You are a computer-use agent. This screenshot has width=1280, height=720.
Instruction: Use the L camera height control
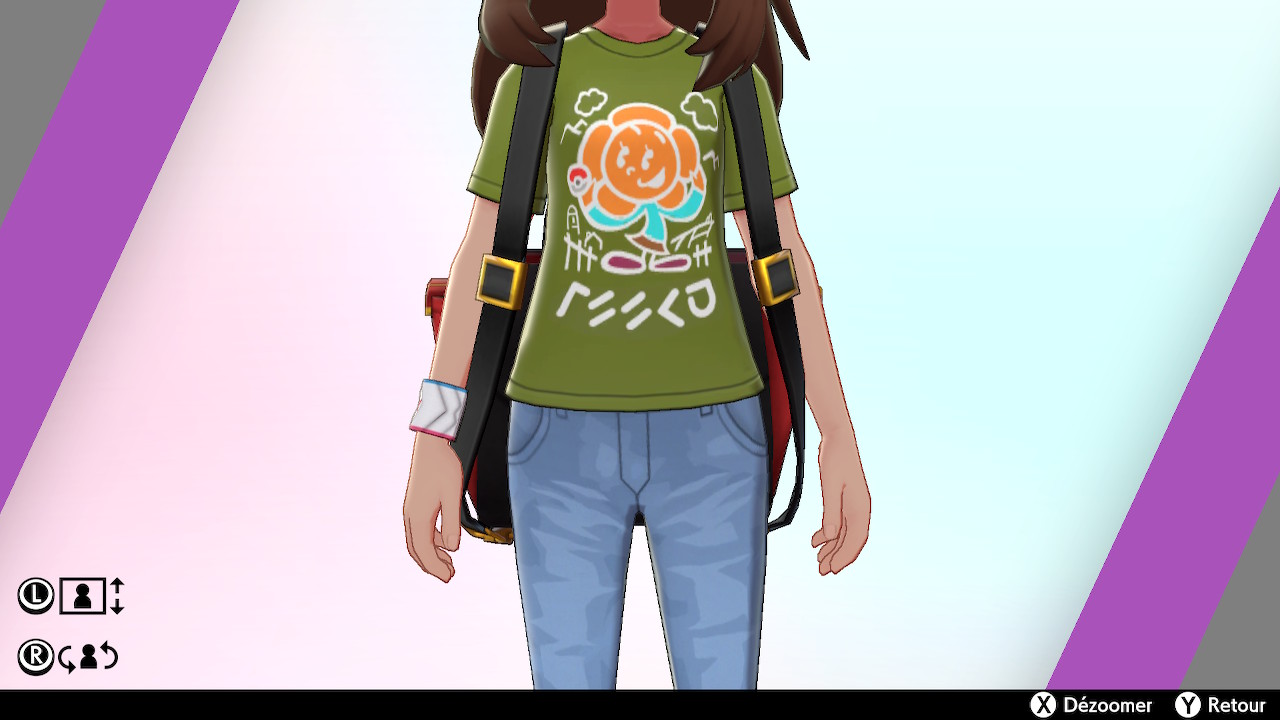coord(70,596)
